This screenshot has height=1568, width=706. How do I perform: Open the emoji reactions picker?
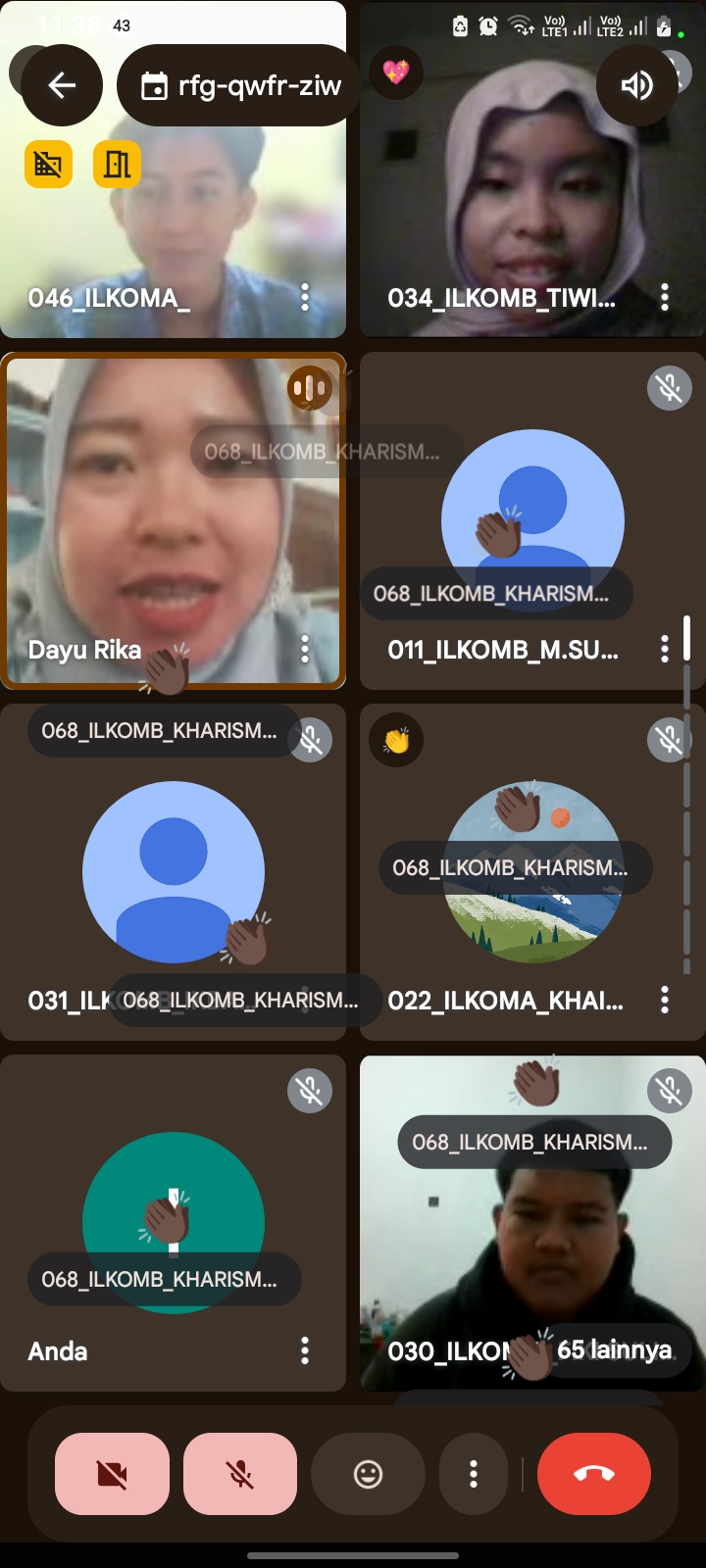point(368,1474)
